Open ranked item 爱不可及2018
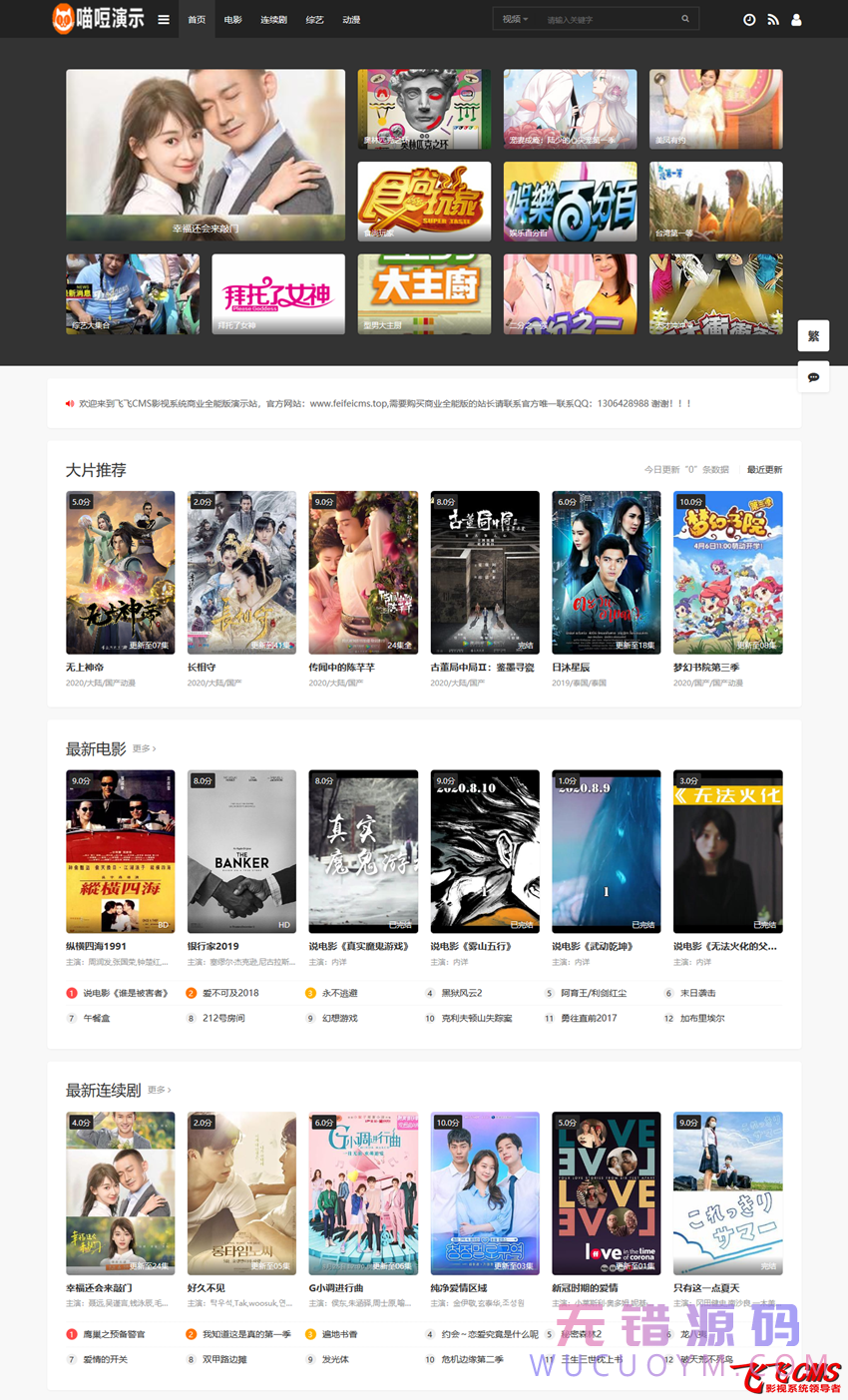Image resolution: width=848 pixels, height=1400 pixels. point(230,993)
